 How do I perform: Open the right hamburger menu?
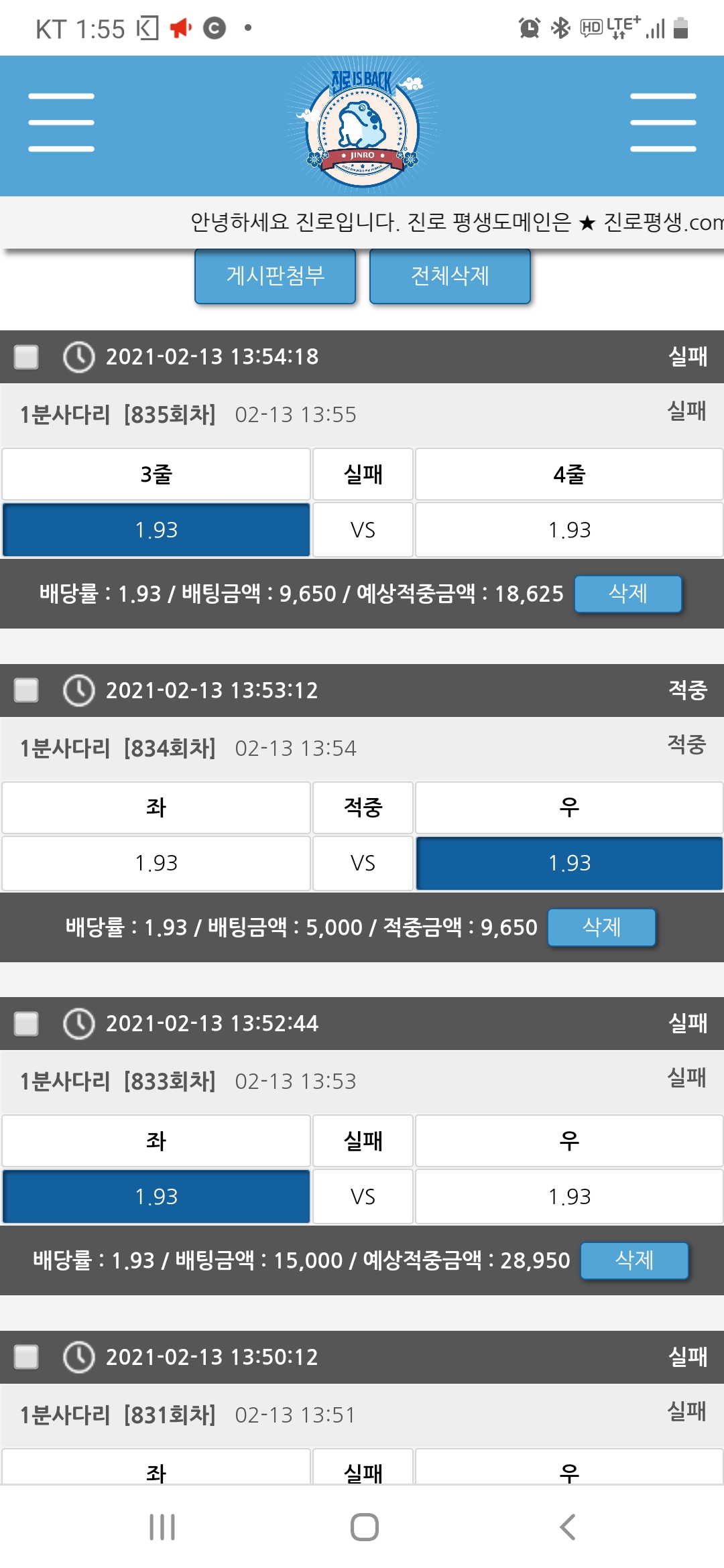point(663,123)
